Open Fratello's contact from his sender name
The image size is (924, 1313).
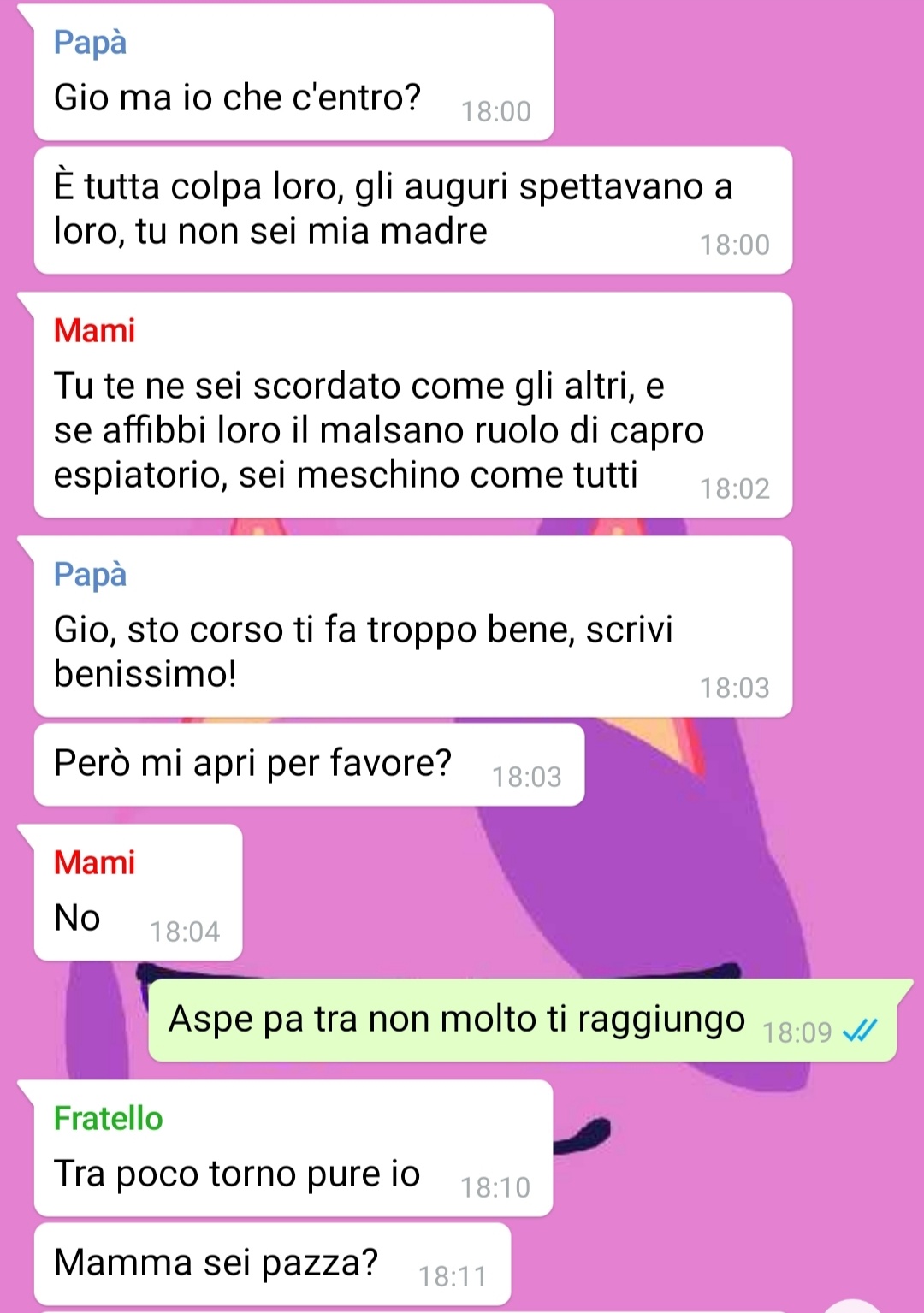click(x=108, y=1118)
